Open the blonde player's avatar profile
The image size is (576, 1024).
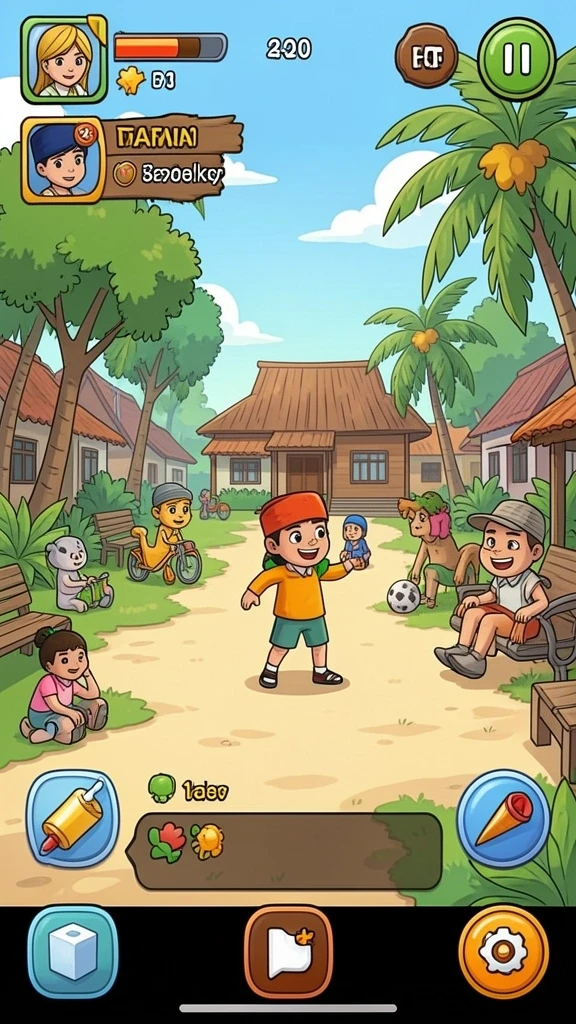(64, 59)
